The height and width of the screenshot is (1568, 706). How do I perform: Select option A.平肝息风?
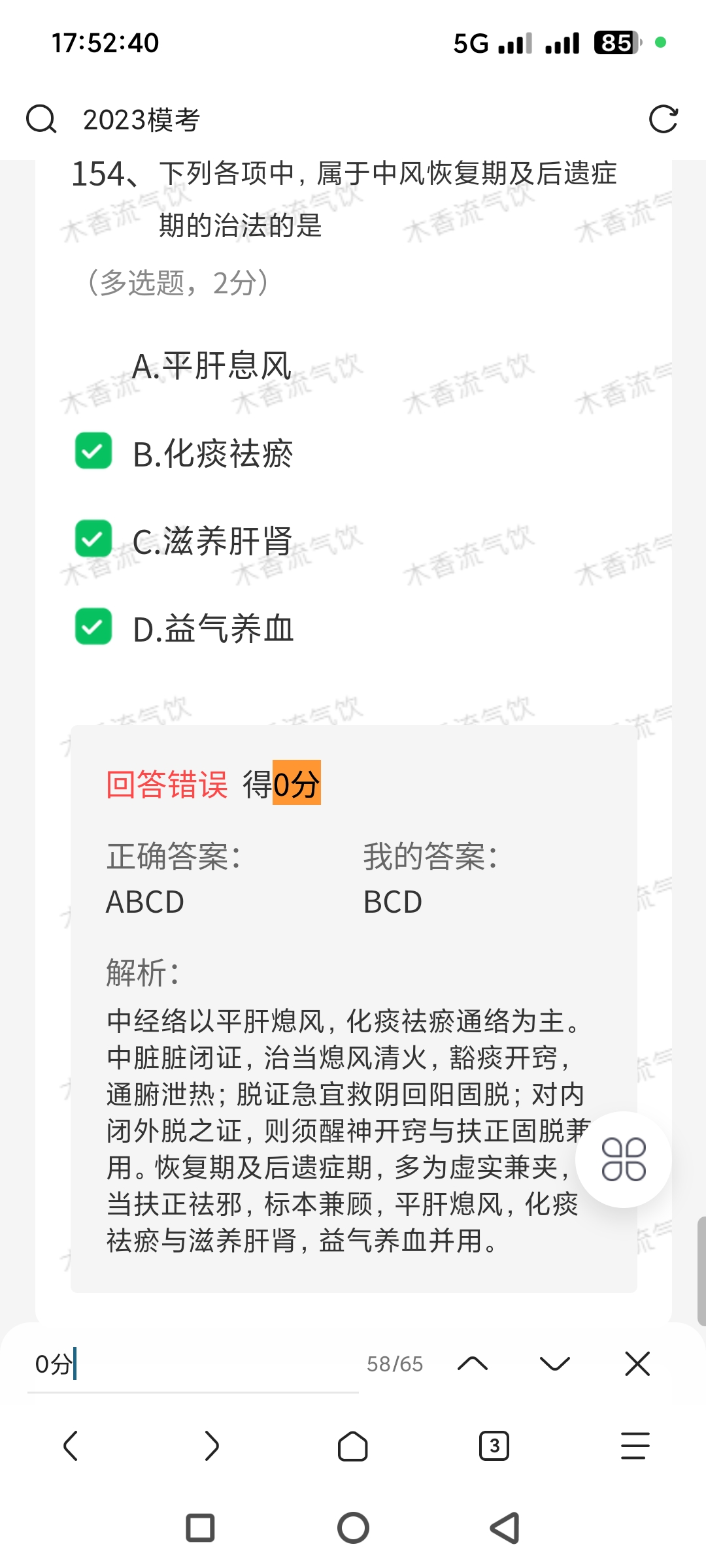tap(212, 366)
